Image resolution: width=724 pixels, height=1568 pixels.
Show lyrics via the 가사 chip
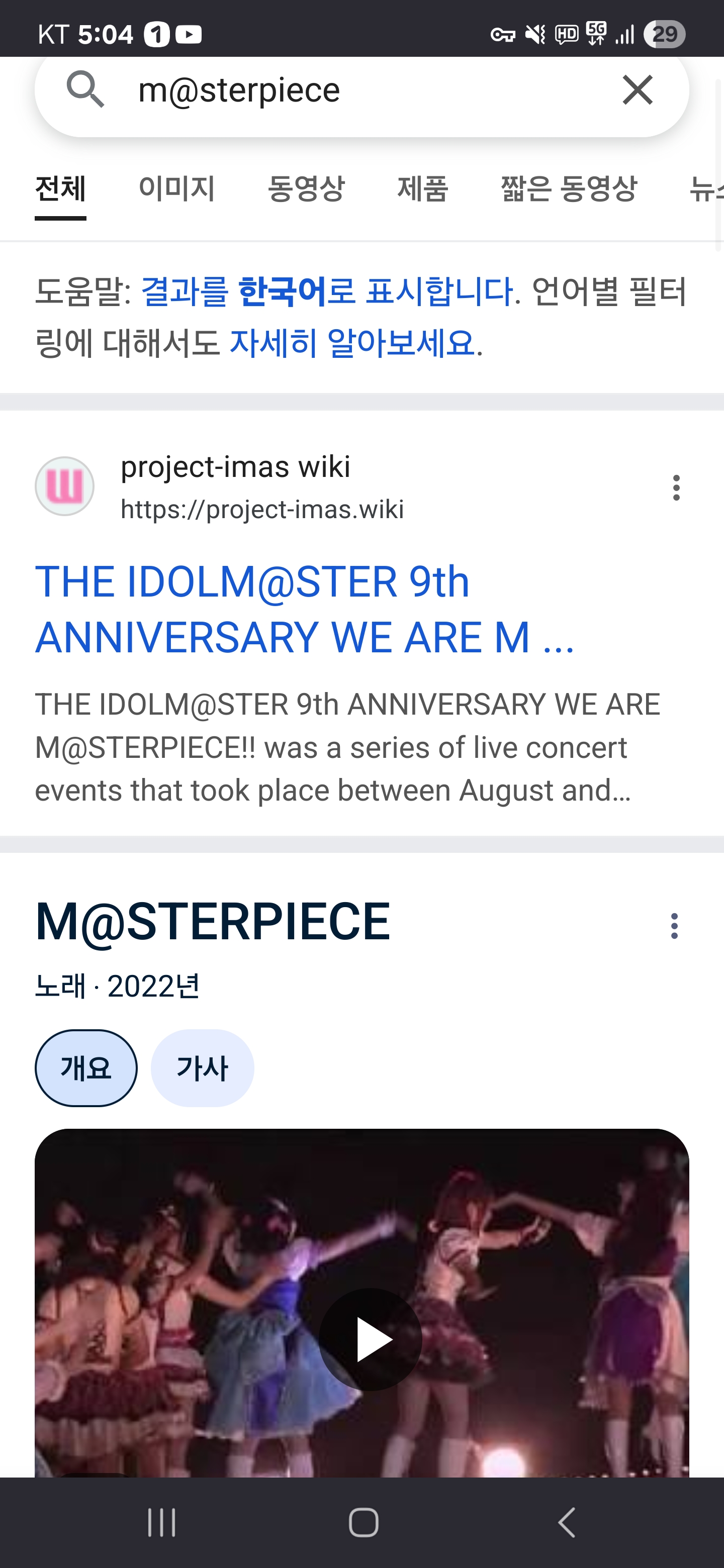point(202,1068)
